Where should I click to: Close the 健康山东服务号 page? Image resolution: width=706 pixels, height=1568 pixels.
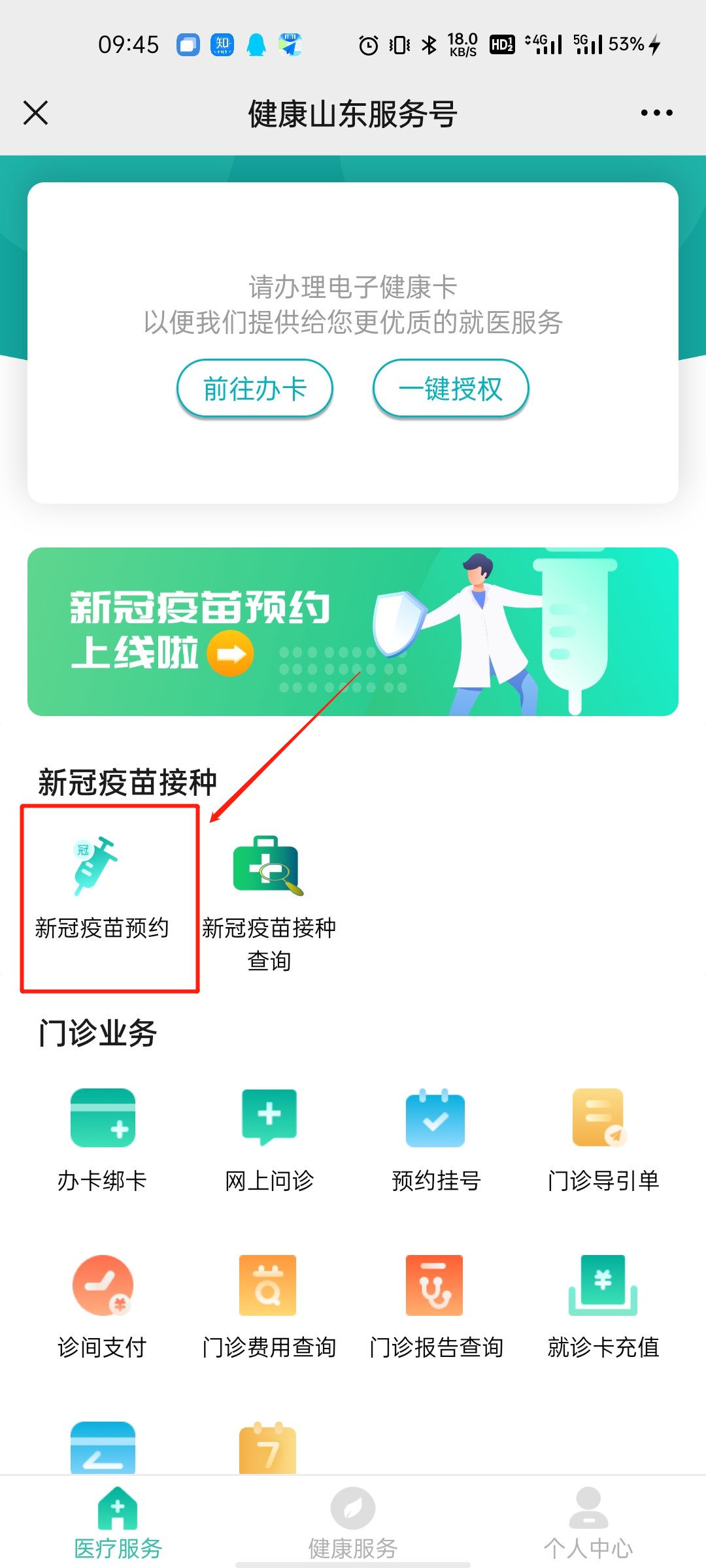36,112
